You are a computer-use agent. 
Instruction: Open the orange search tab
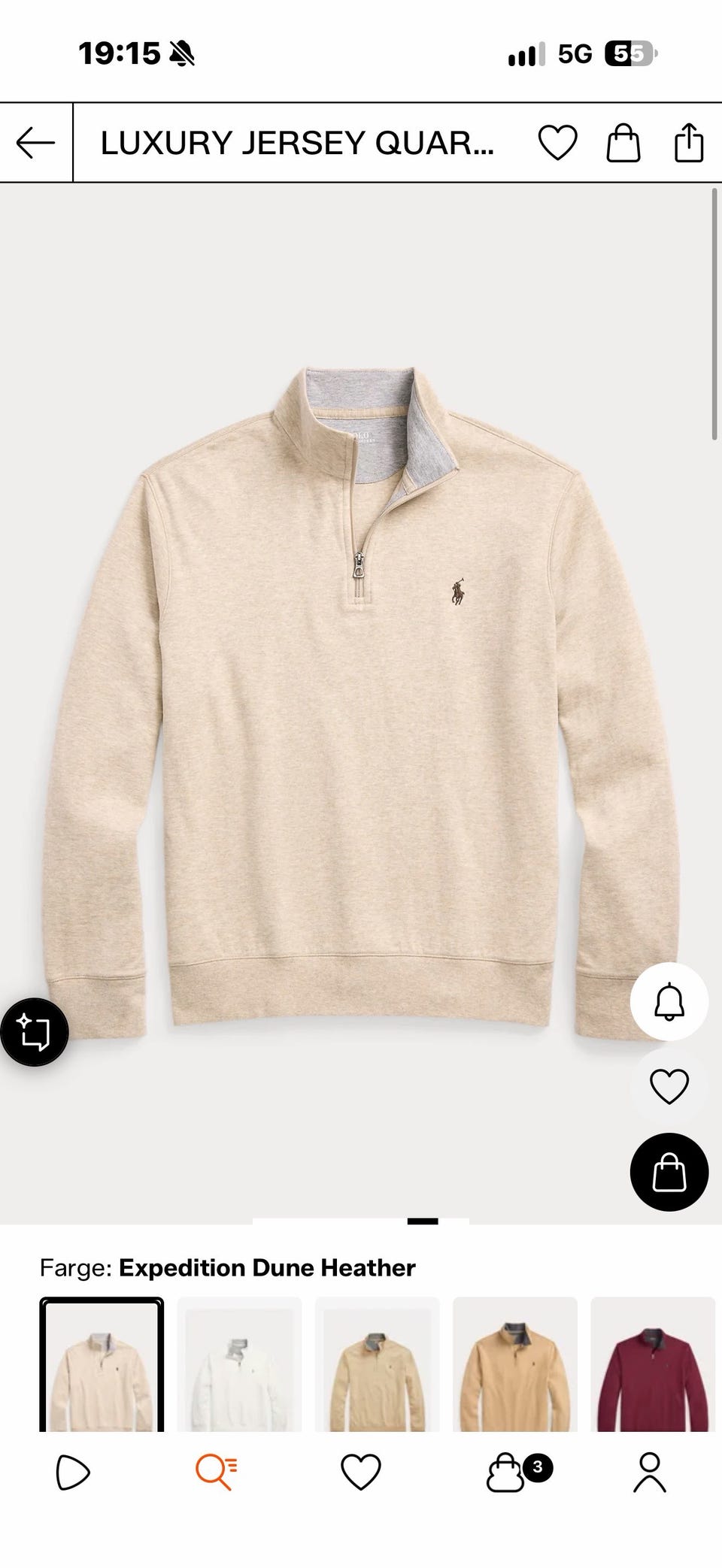click(x=217, y=1471)
